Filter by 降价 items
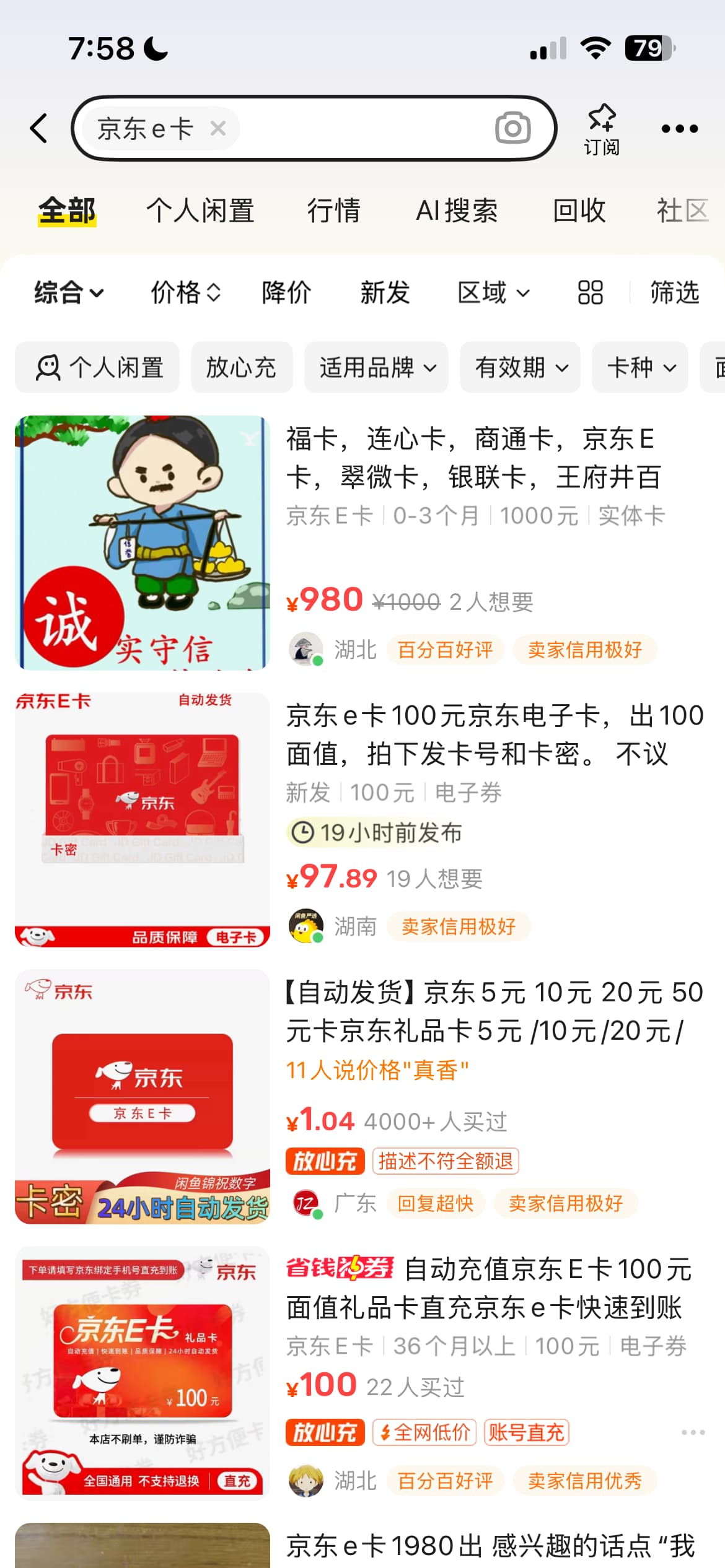Viewport: 725px width, 1568px height. (286, 292)
